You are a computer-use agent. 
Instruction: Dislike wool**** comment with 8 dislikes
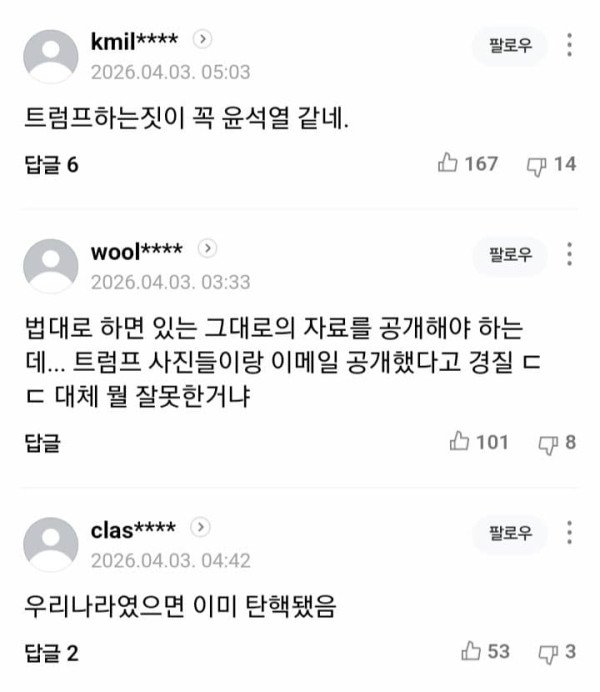(548, 442)
